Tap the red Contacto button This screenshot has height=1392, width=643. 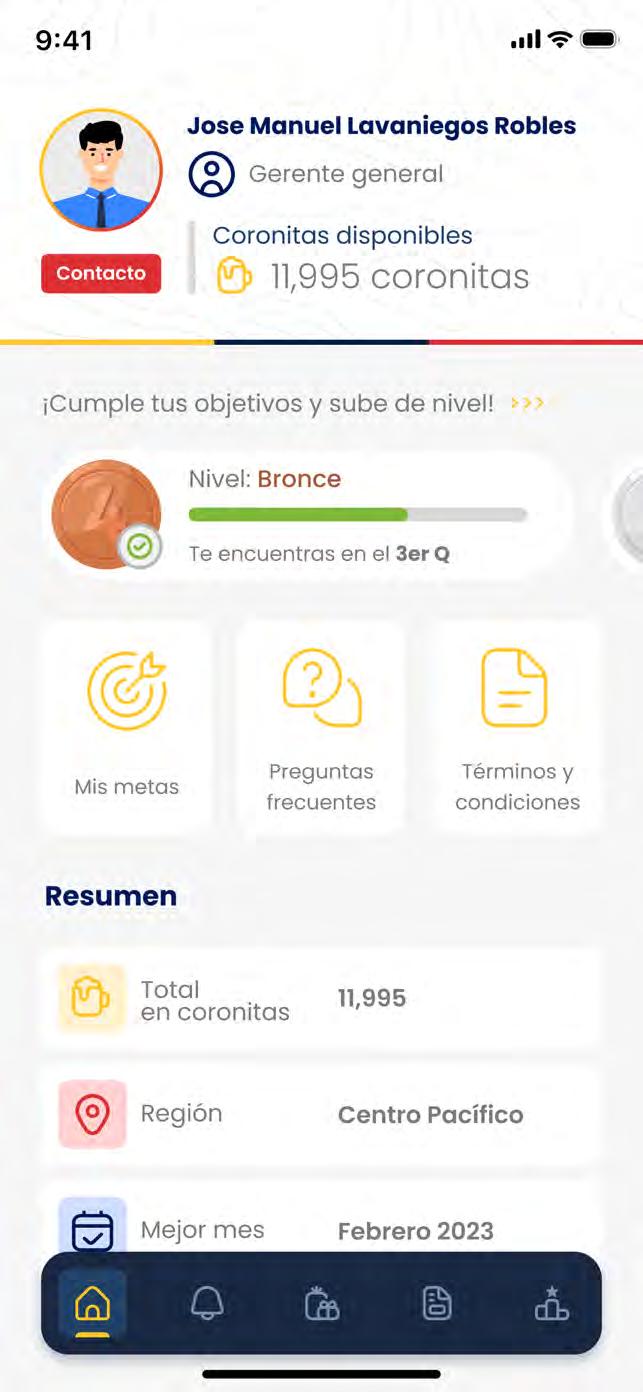[101, 273]
